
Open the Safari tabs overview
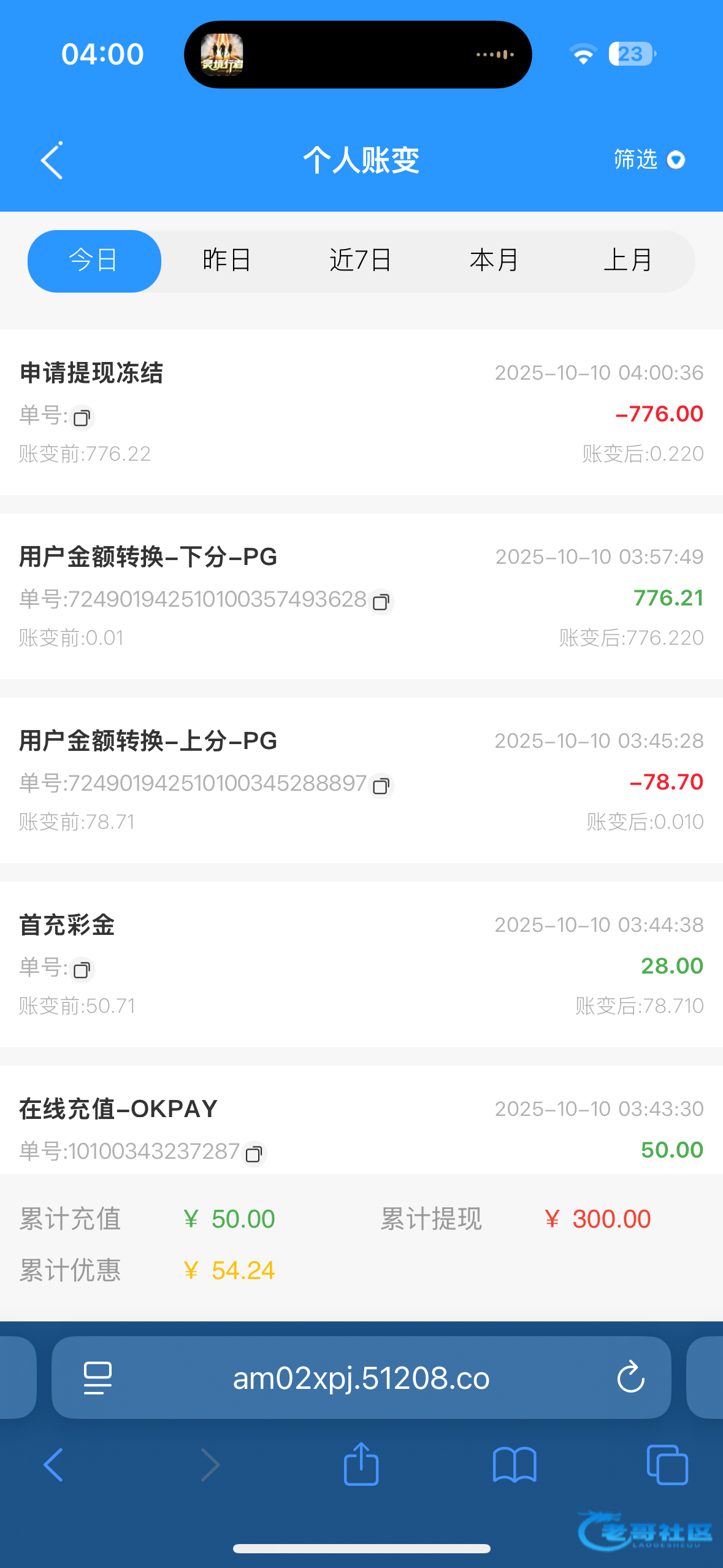(667, 1465)
